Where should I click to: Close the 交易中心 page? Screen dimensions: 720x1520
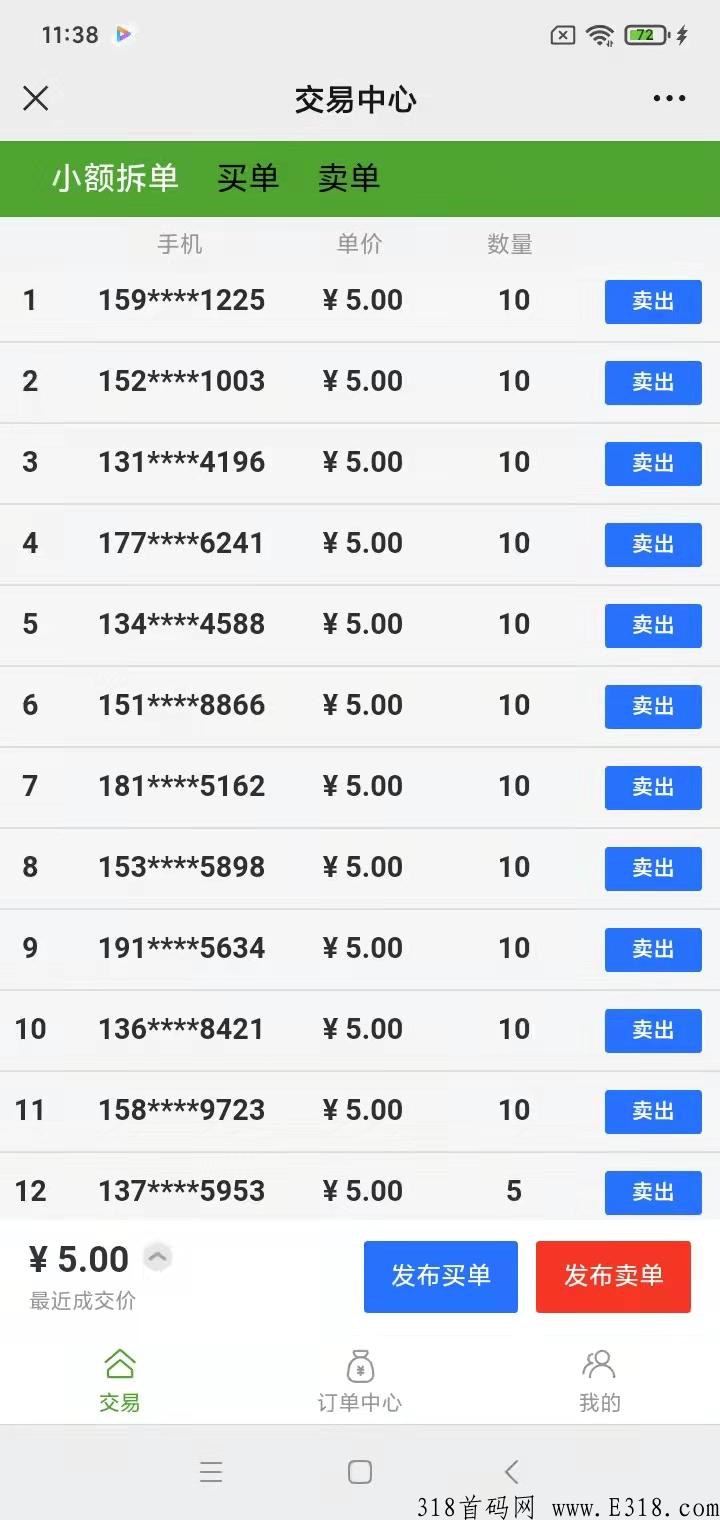click(x=36, y=98)
